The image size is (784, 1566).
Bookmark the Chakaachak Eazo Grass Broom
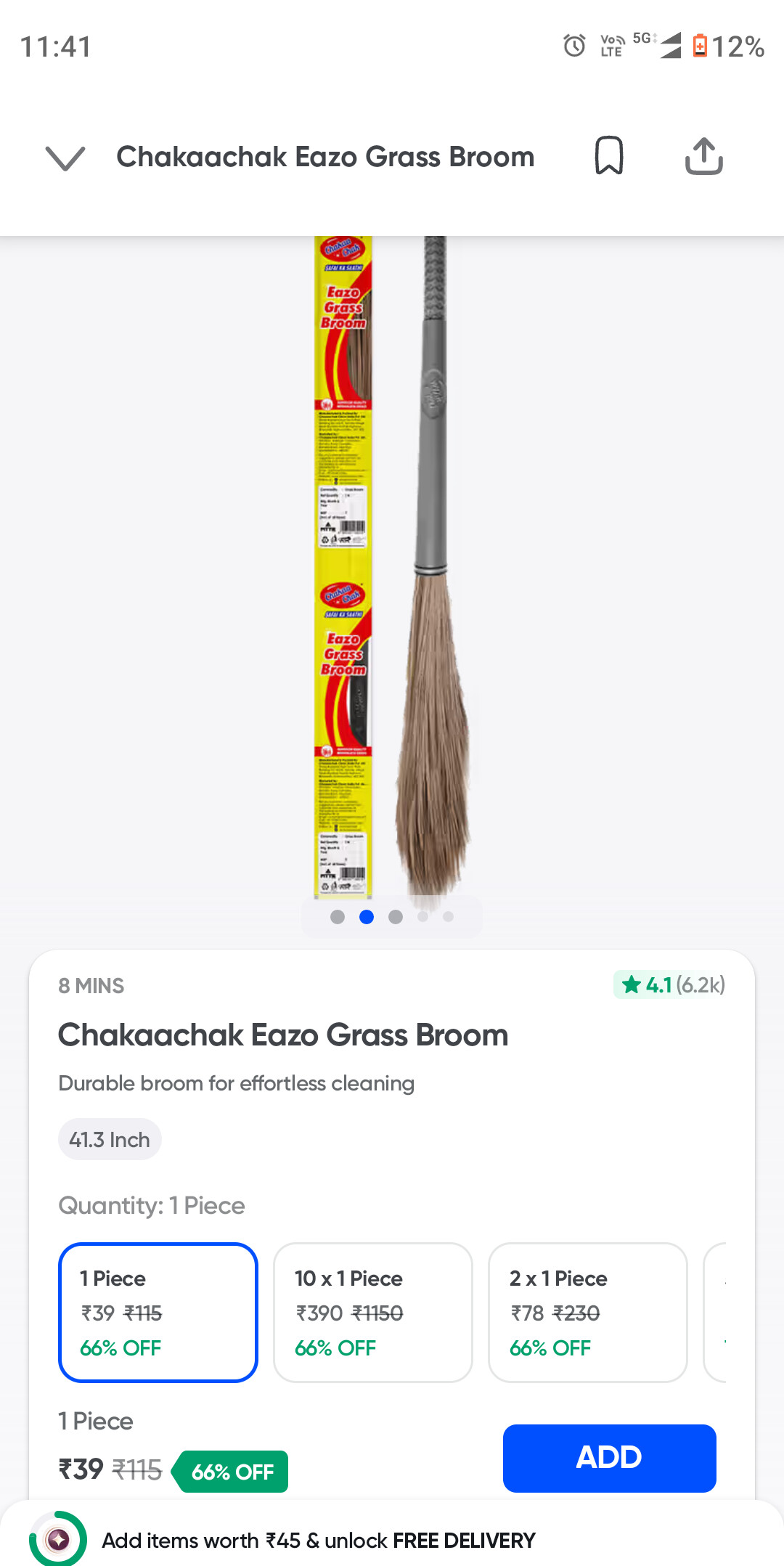(x=609, y=155)
